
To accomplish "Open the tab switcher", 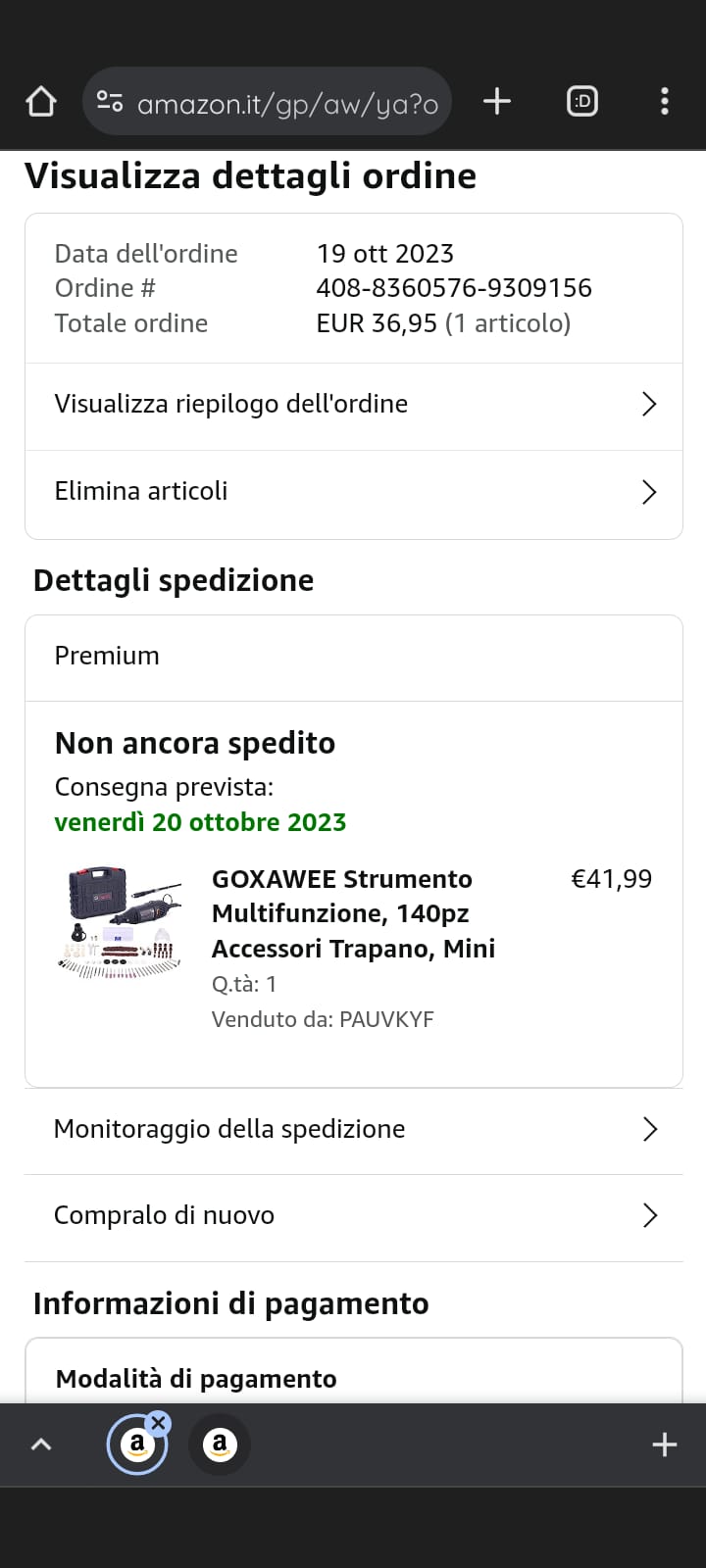I will (x=581, y=102).
